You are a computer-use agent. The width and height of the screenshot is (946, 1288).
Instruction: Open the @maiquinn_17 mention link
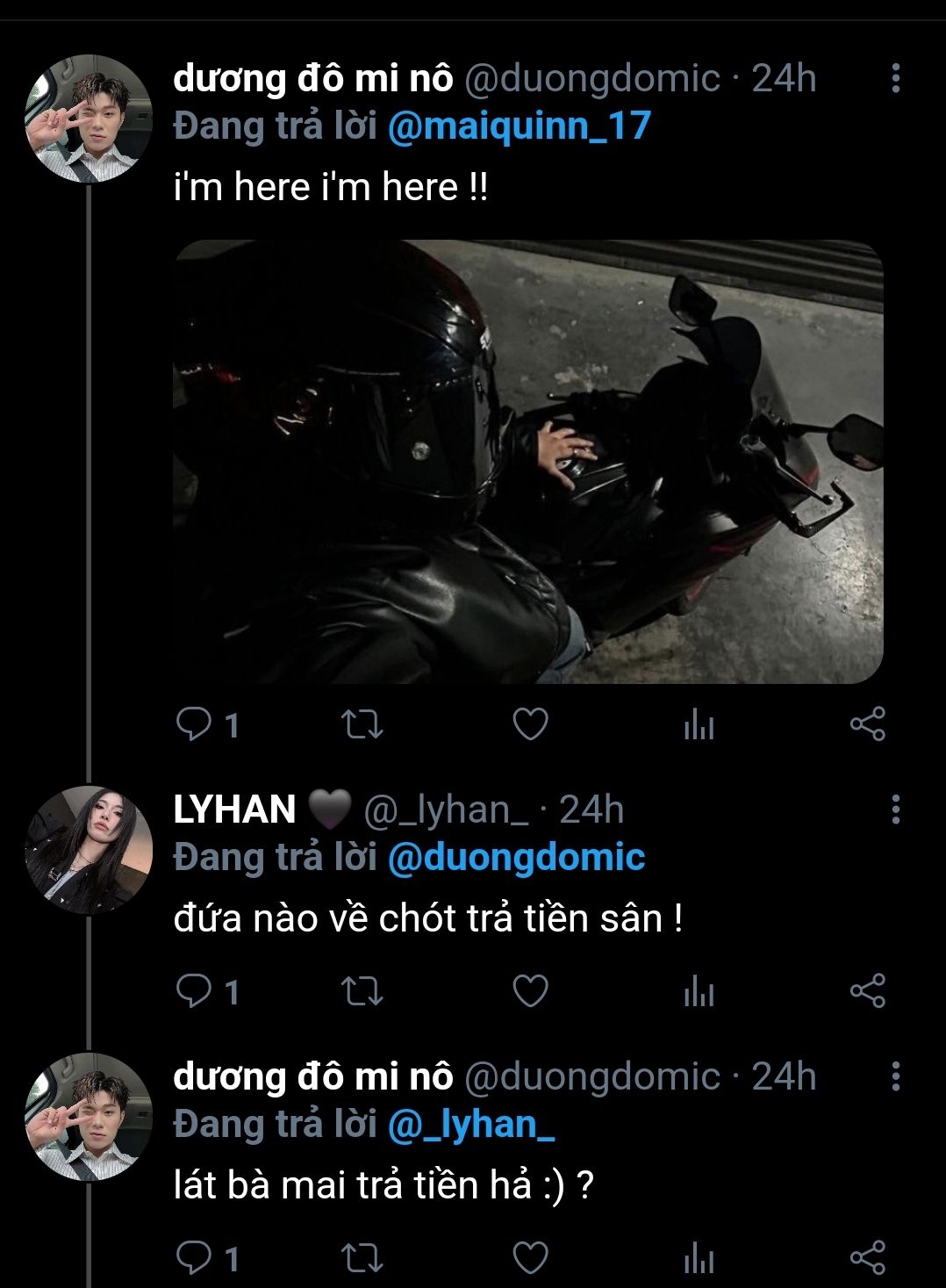519,126
